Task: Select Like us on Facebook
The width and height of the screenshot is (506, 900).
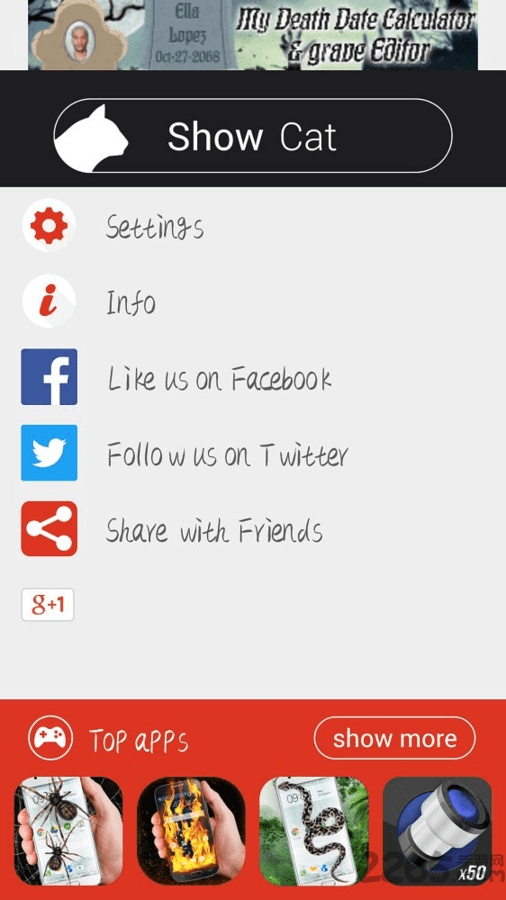Action: tap(253, 377)
